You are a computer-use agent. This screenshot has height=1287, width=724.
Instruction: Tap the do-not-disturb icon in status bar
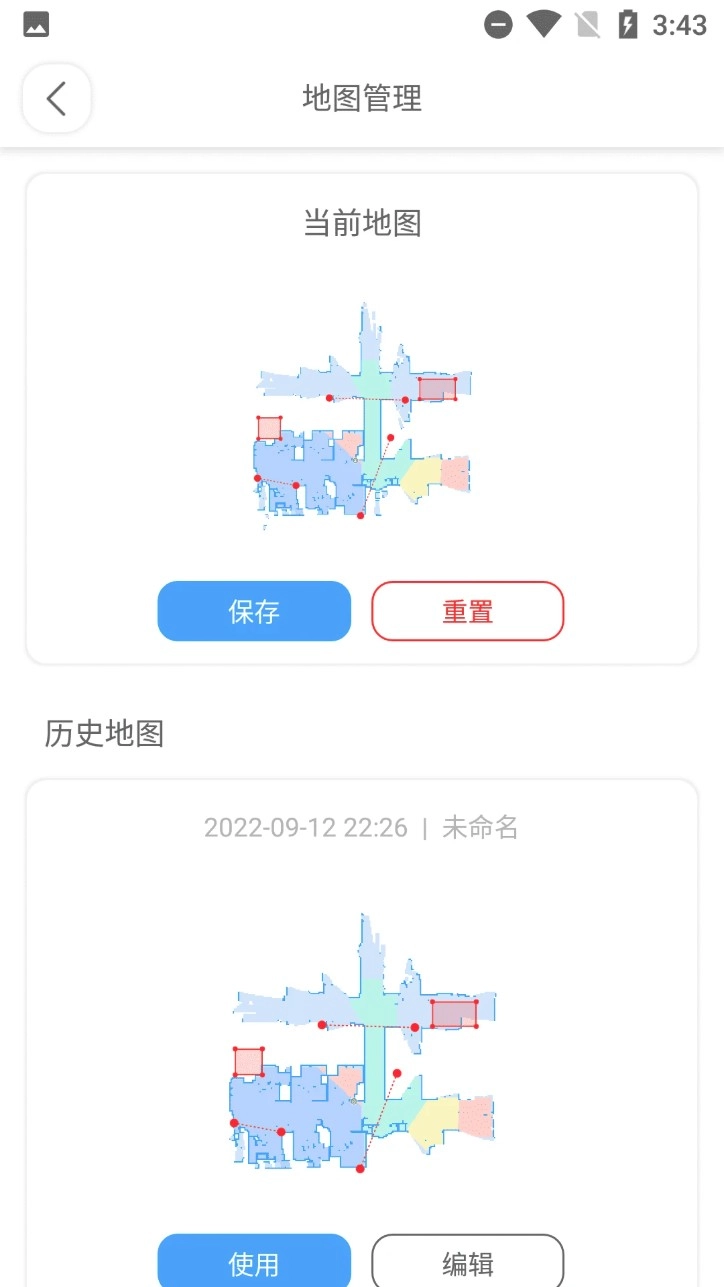click(x=497, y=24)
